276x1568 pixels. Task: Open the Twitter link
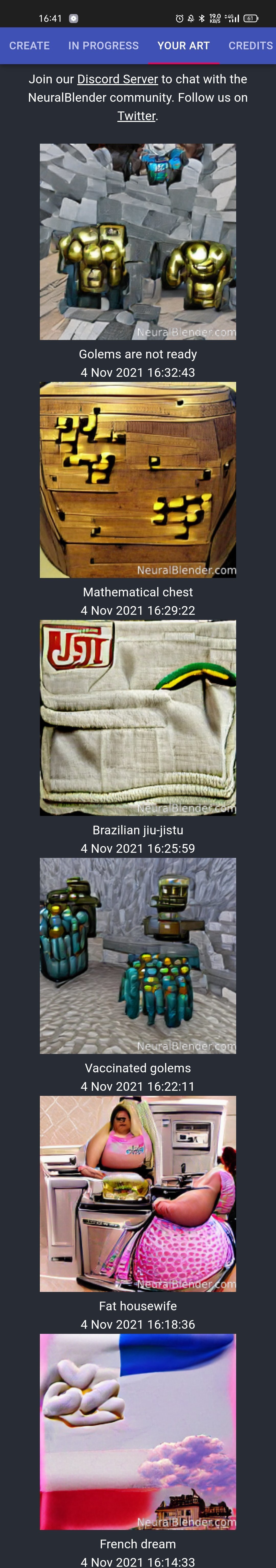pyautogui.click(x=136, y=116)
